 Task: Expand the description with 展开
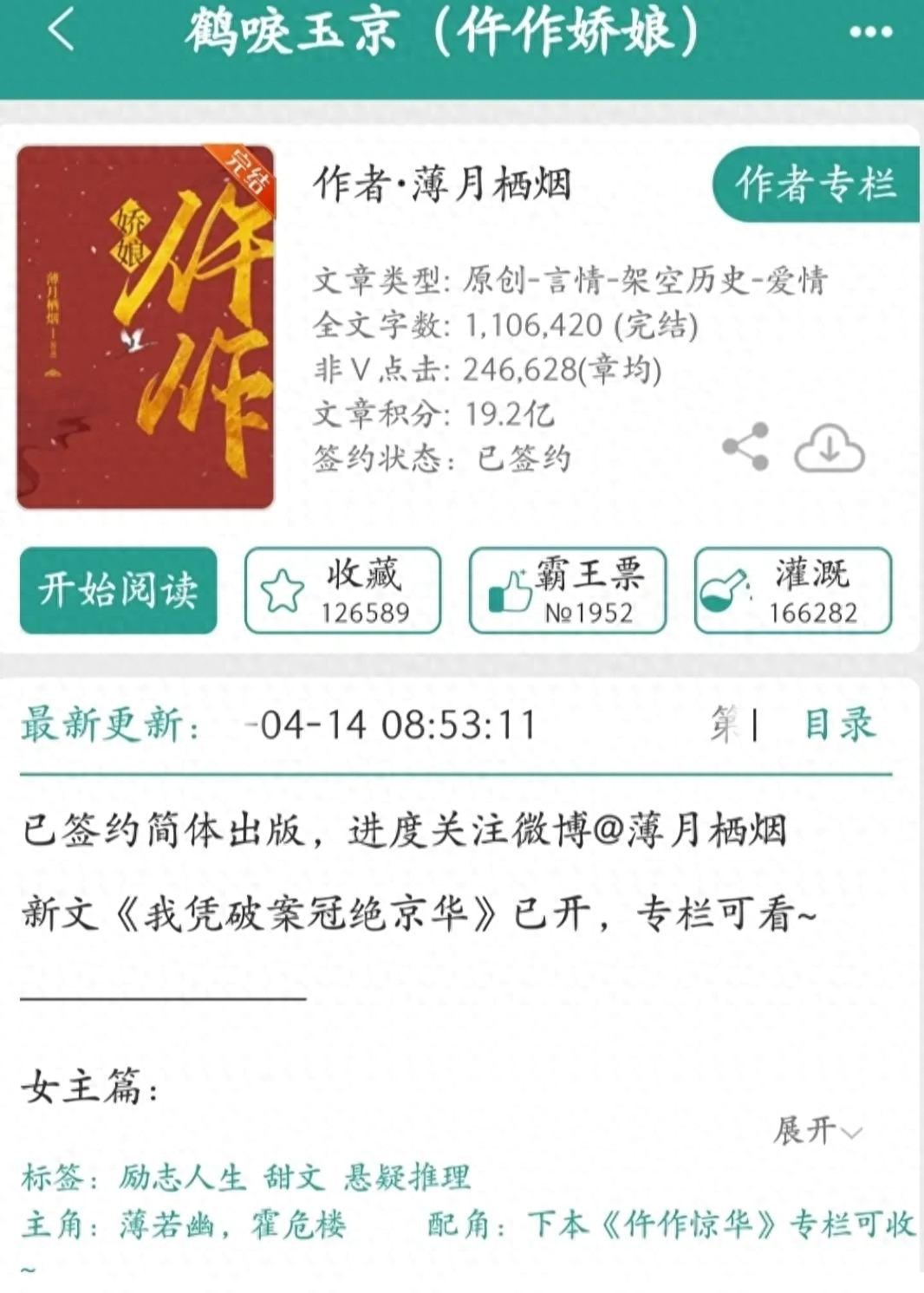(x=817, y=1131)
